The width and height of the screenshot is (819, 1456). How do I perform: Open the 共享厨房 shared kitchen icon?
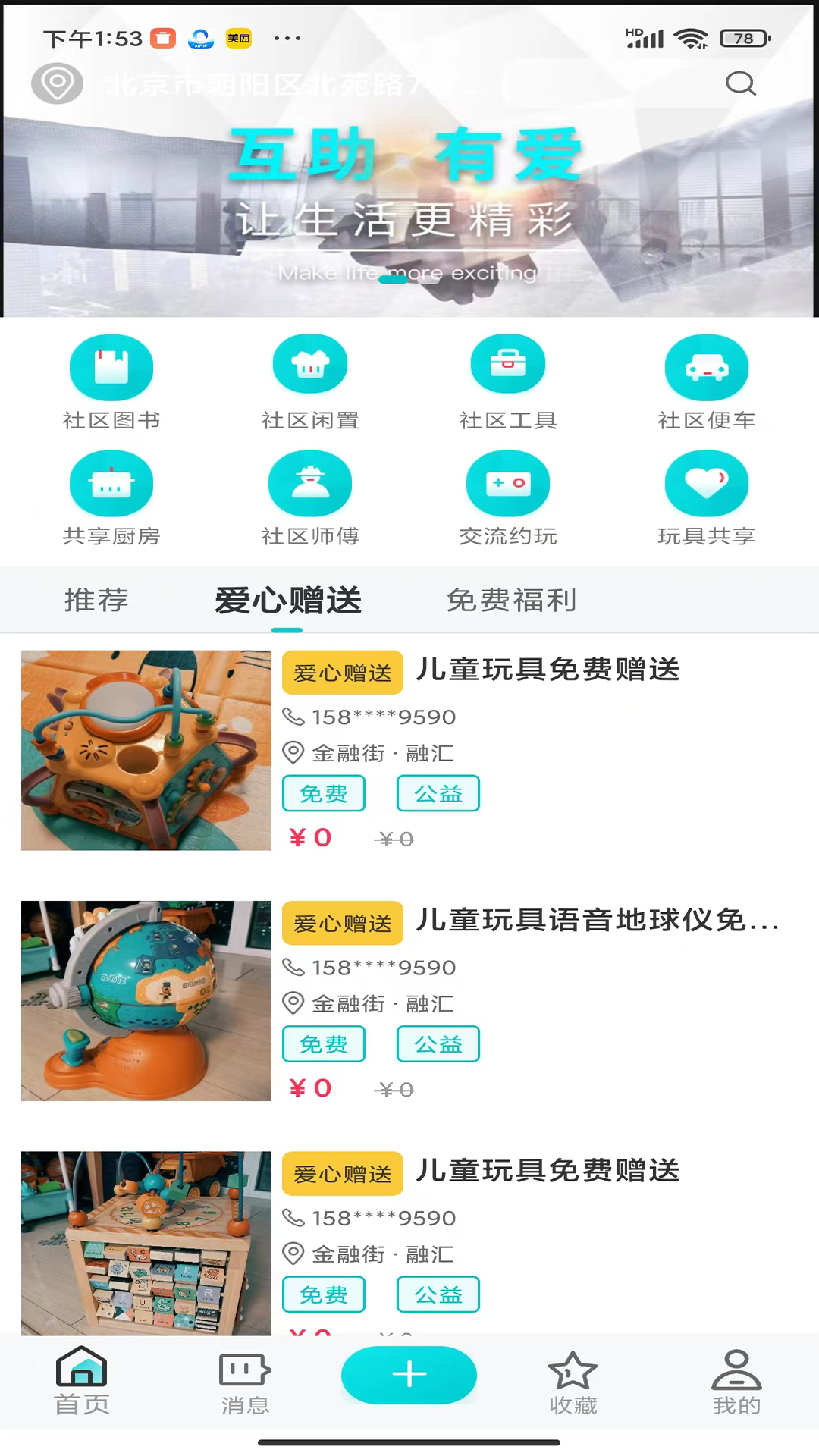[111, 483]
